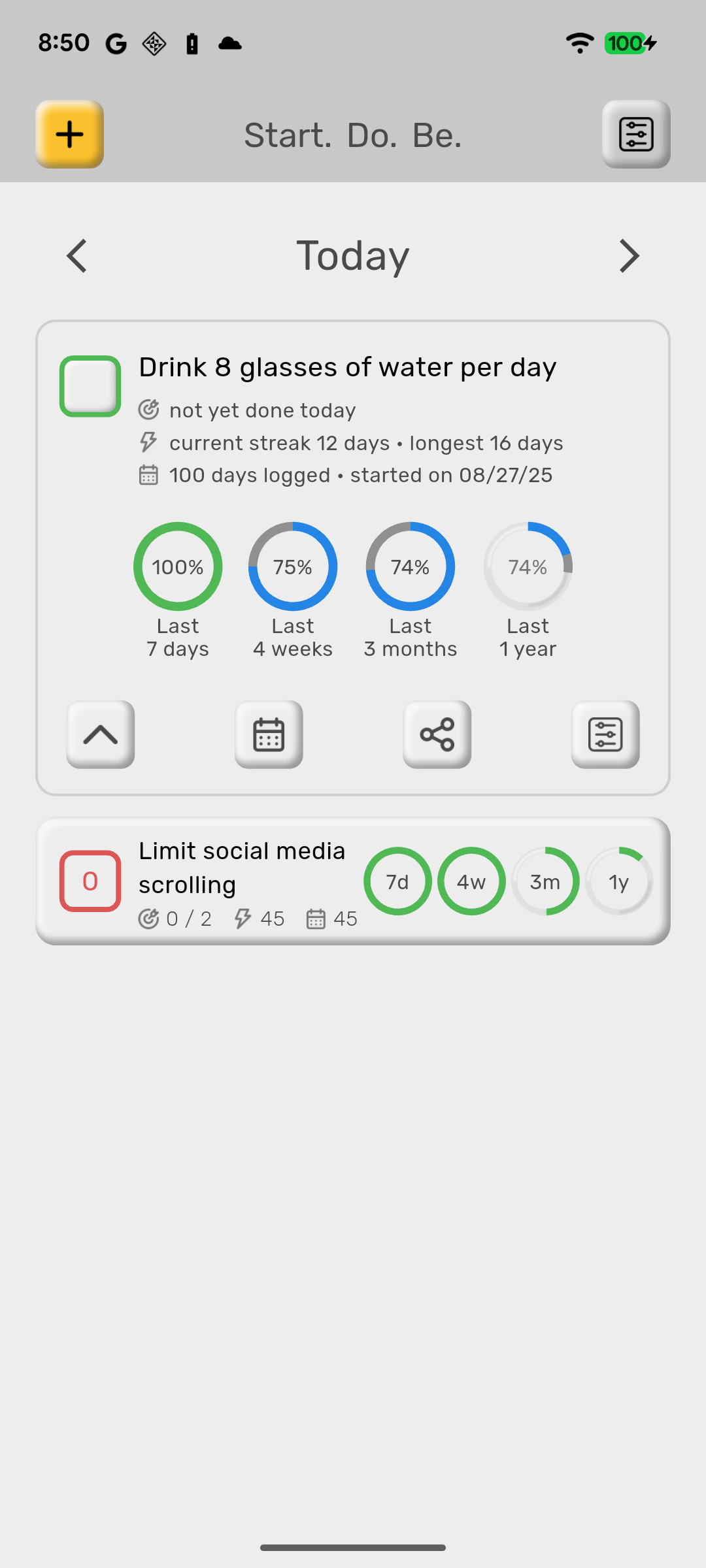Tap the 1y progress circle on social media card
The height and width of the screenshot is (1568, 706).
(618, 881)
